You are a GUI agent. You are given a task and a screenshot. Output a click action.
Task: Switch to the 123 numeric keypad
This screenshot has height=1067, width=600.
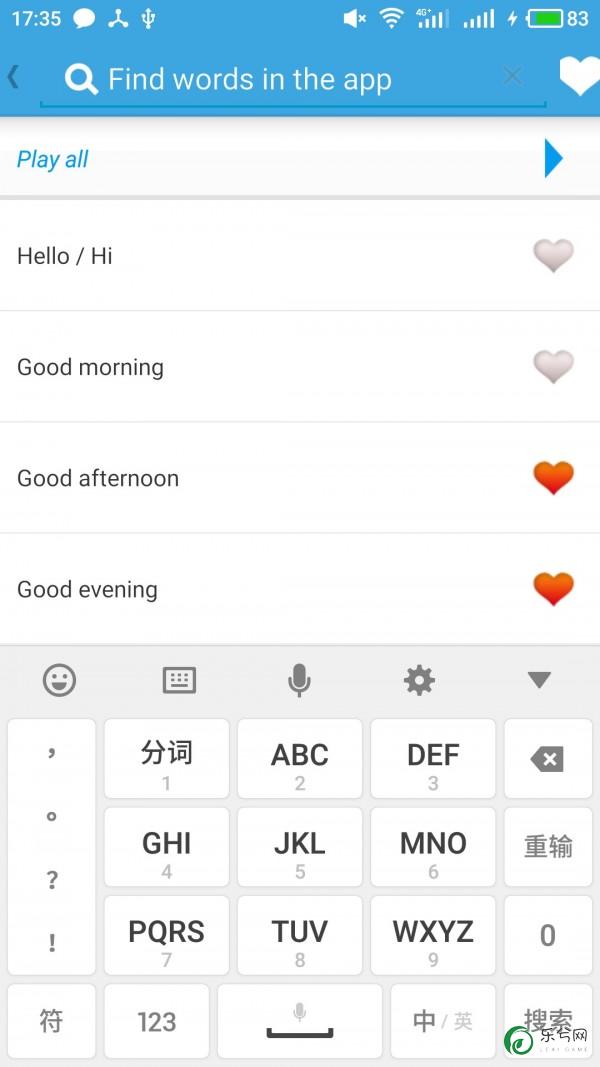156,1021
